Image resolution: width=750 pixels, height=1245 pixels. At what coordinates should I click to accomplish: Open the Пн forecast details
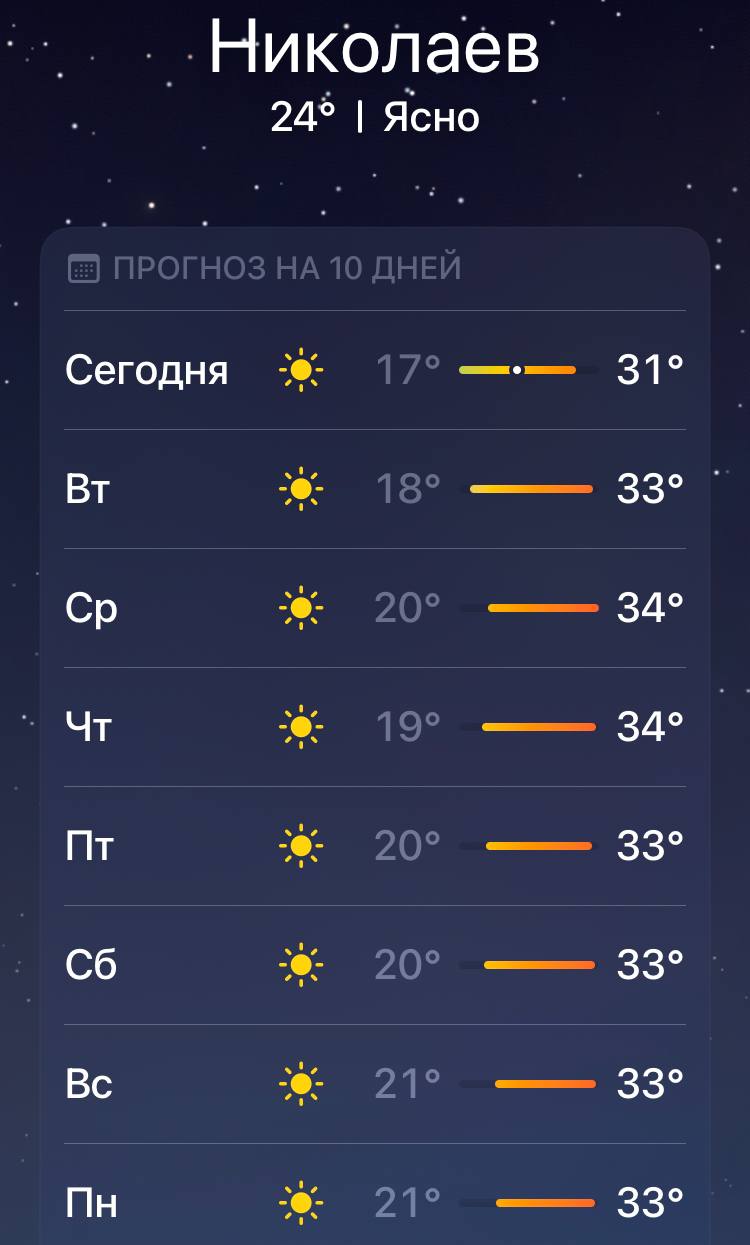pyautogui.click(x=374, y=1201)
